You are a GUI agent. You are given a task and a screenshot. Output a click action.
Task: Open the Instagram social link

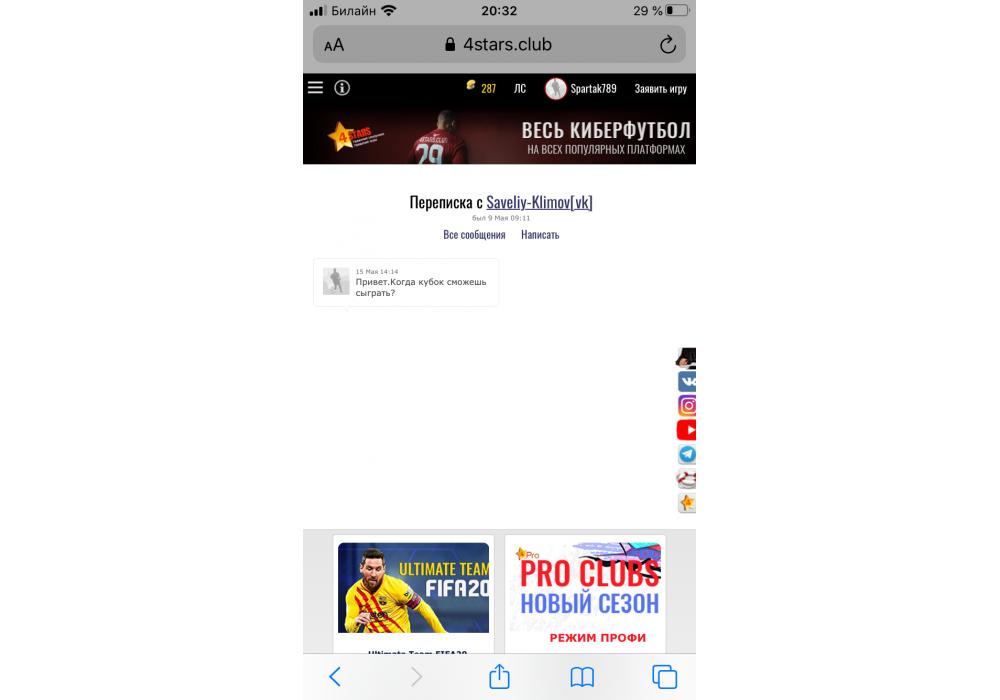(687, 405)
